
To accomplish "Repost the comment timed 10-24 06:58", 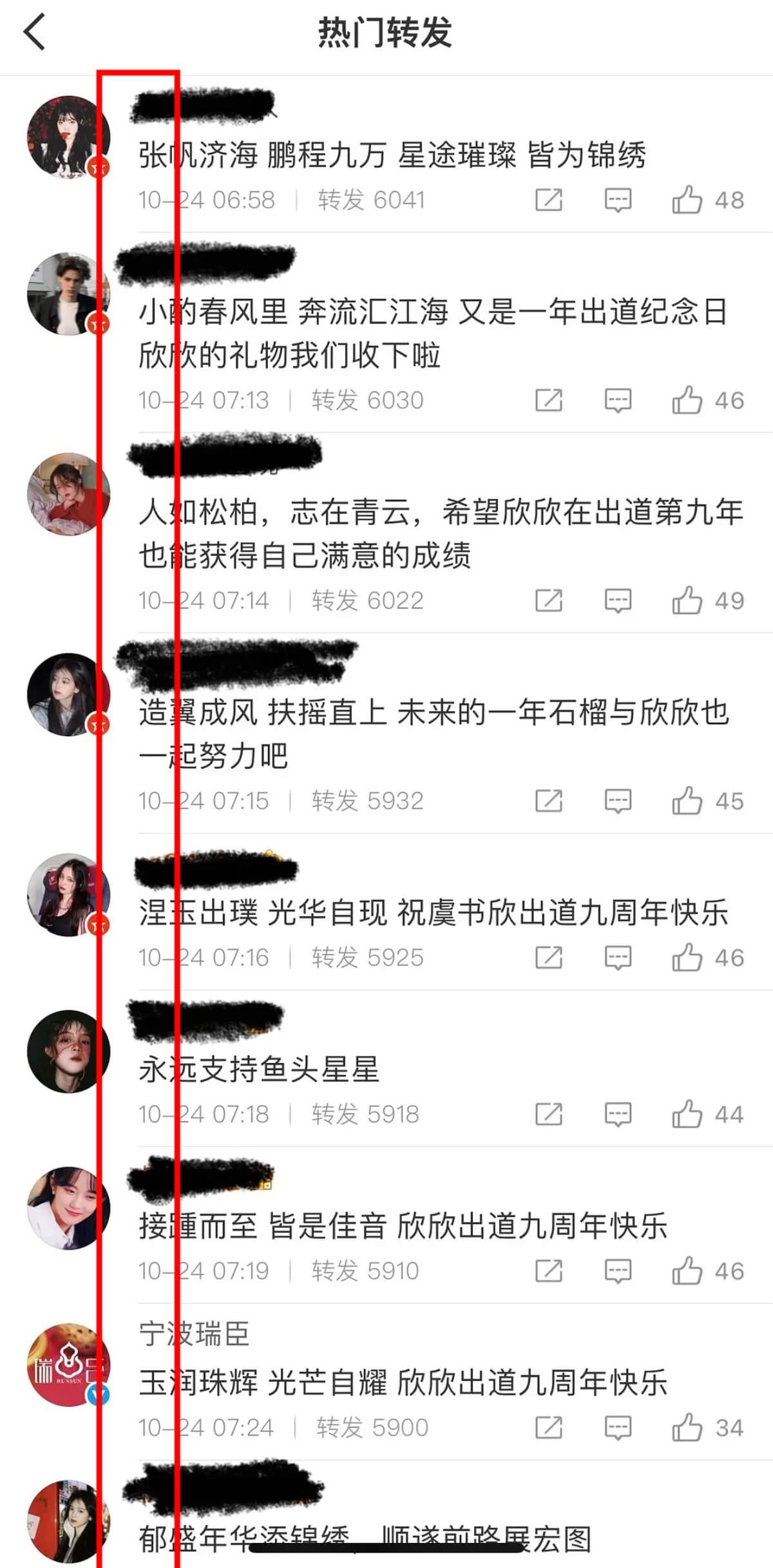I will (549, 200).
